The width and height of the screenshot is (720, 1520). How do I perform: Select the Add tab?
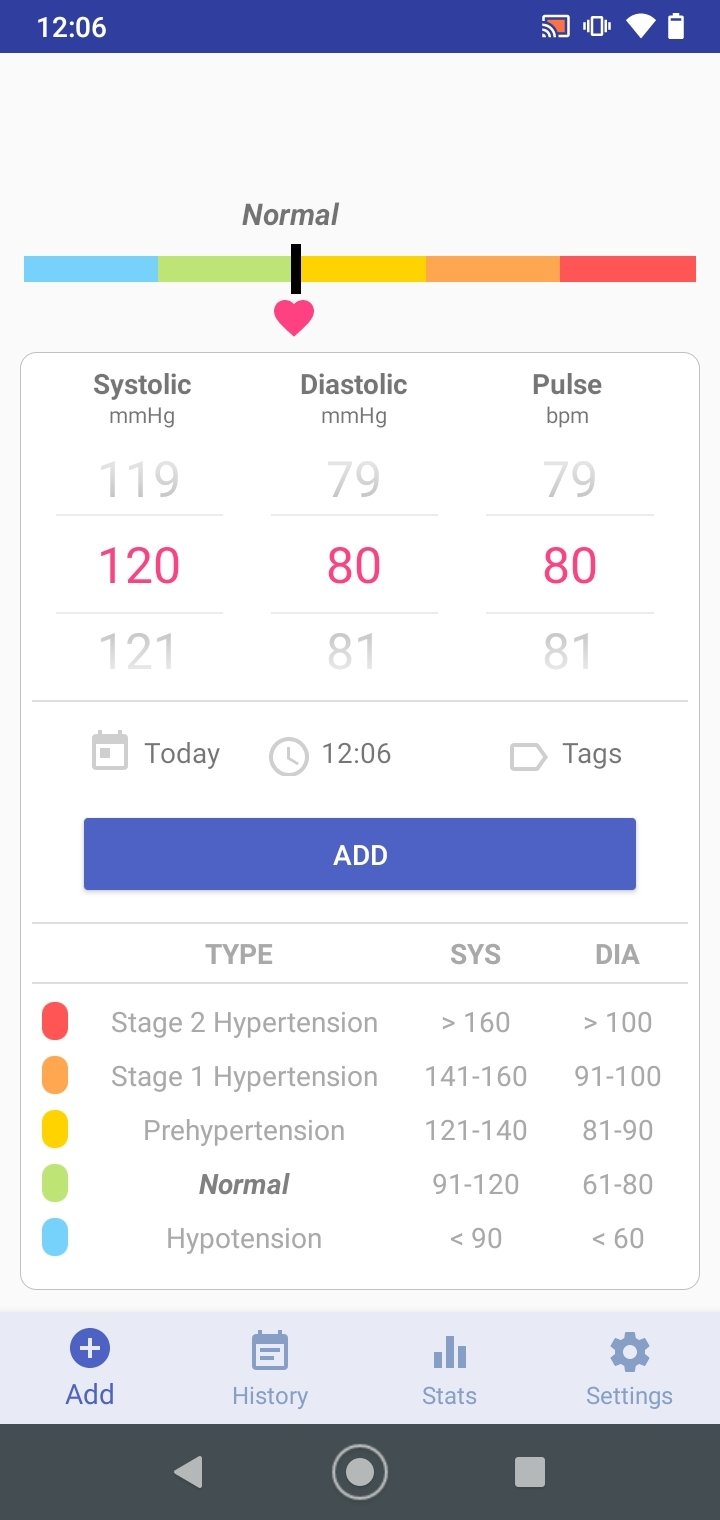tap(90, 1368)
